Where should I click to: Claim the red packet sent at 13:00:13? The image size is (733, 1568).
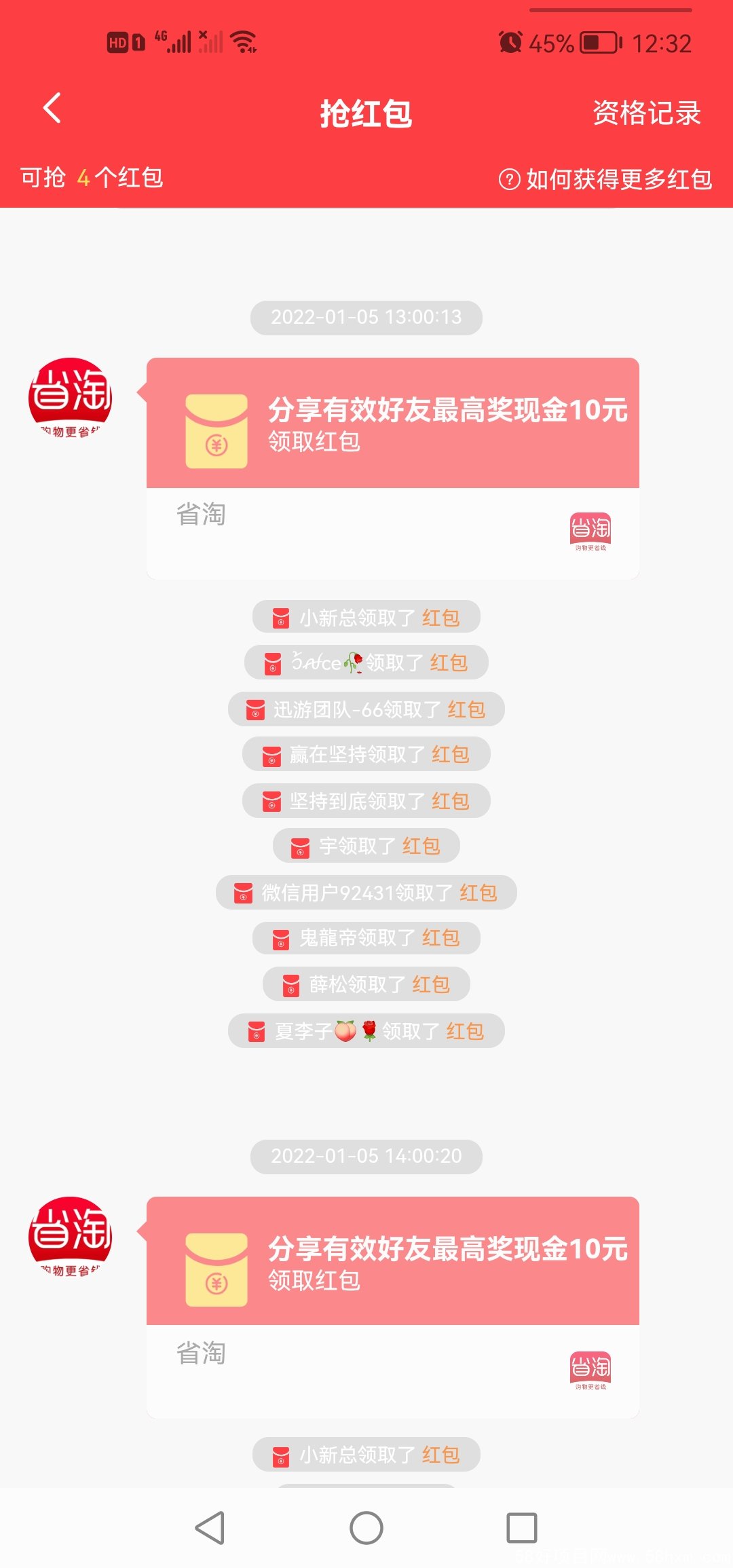tap(392, 424)
